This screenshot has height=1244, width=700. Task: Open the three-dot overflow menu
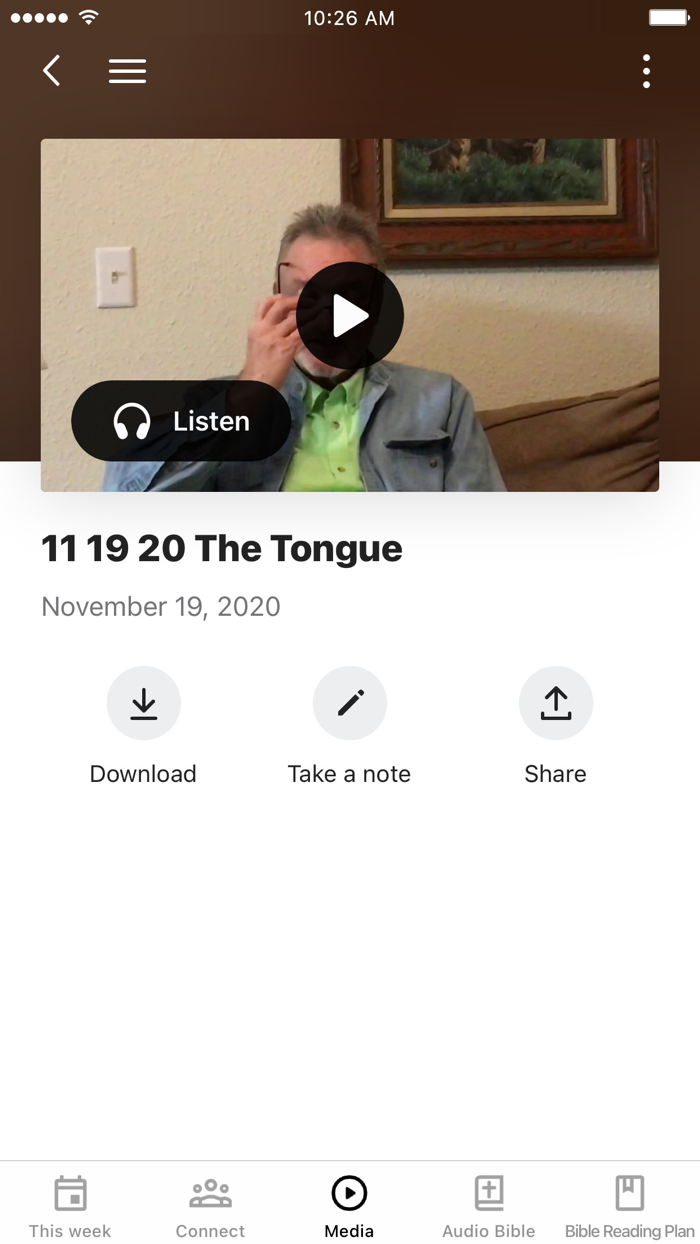point(646,71)
